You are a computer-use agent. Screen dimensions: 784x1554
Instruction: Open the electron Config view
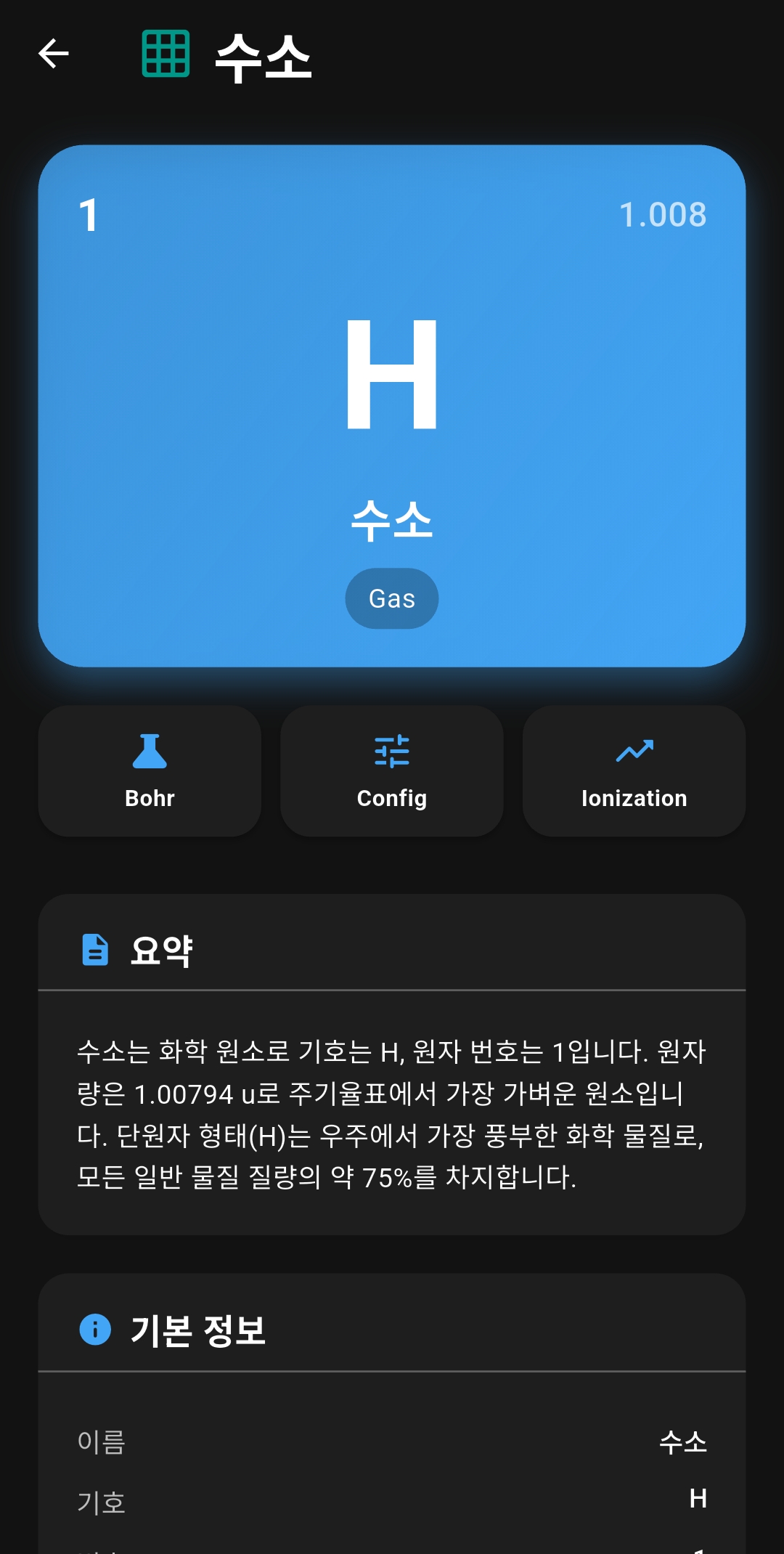(x=392, y=771)
